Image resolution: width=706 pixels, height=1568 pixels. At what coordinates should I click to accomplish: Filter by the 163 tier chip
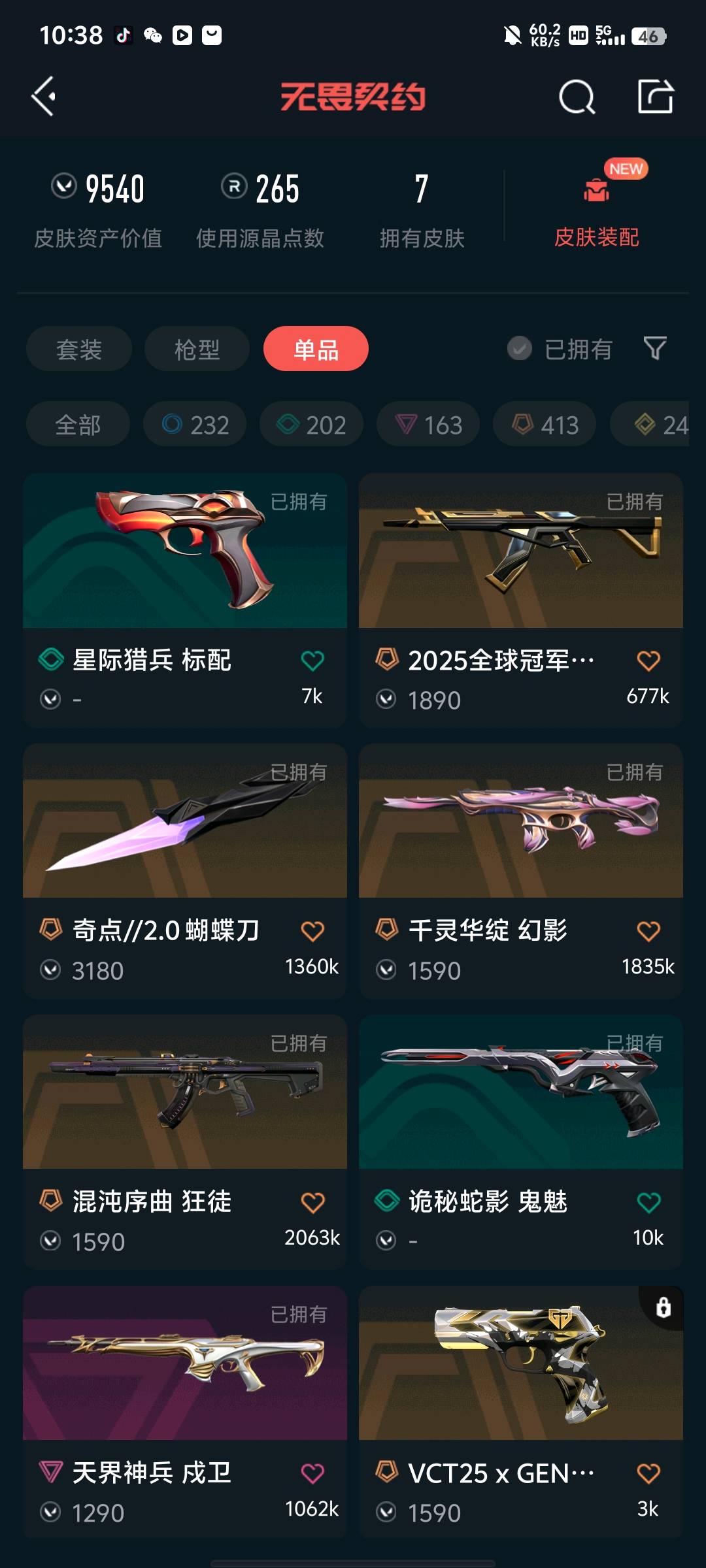[428, 425]
